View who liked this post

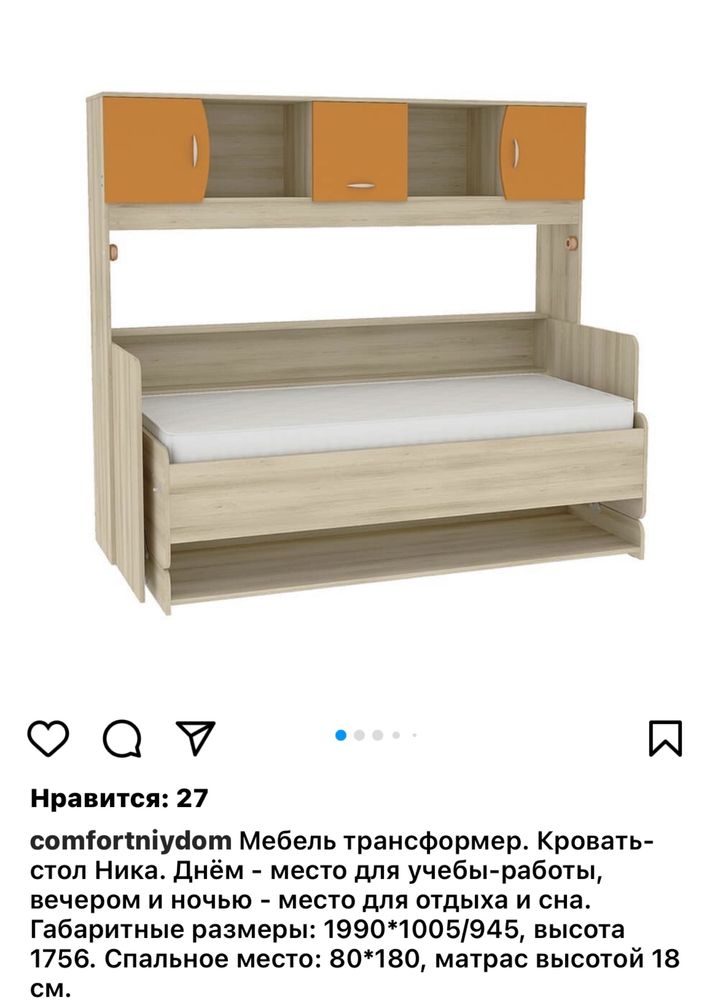point(119,798)
